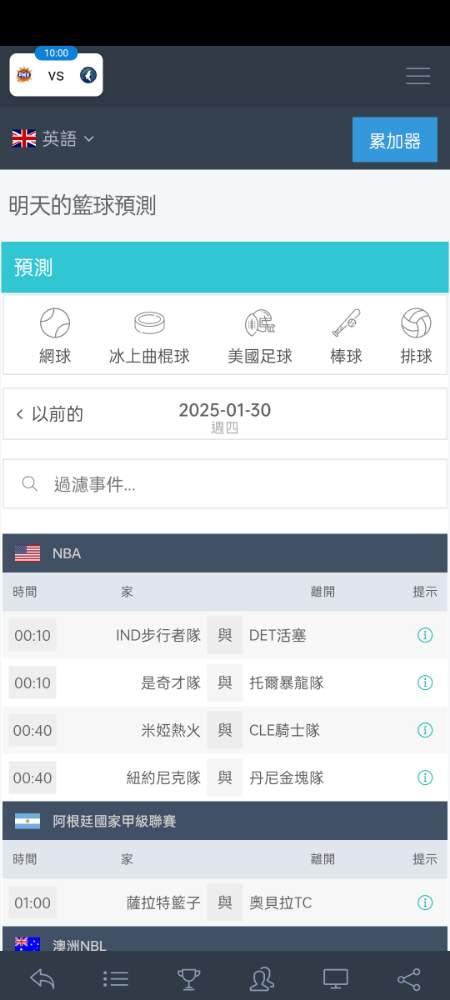
Task: Tap the 累加器 button
Action: coord(395,140)
